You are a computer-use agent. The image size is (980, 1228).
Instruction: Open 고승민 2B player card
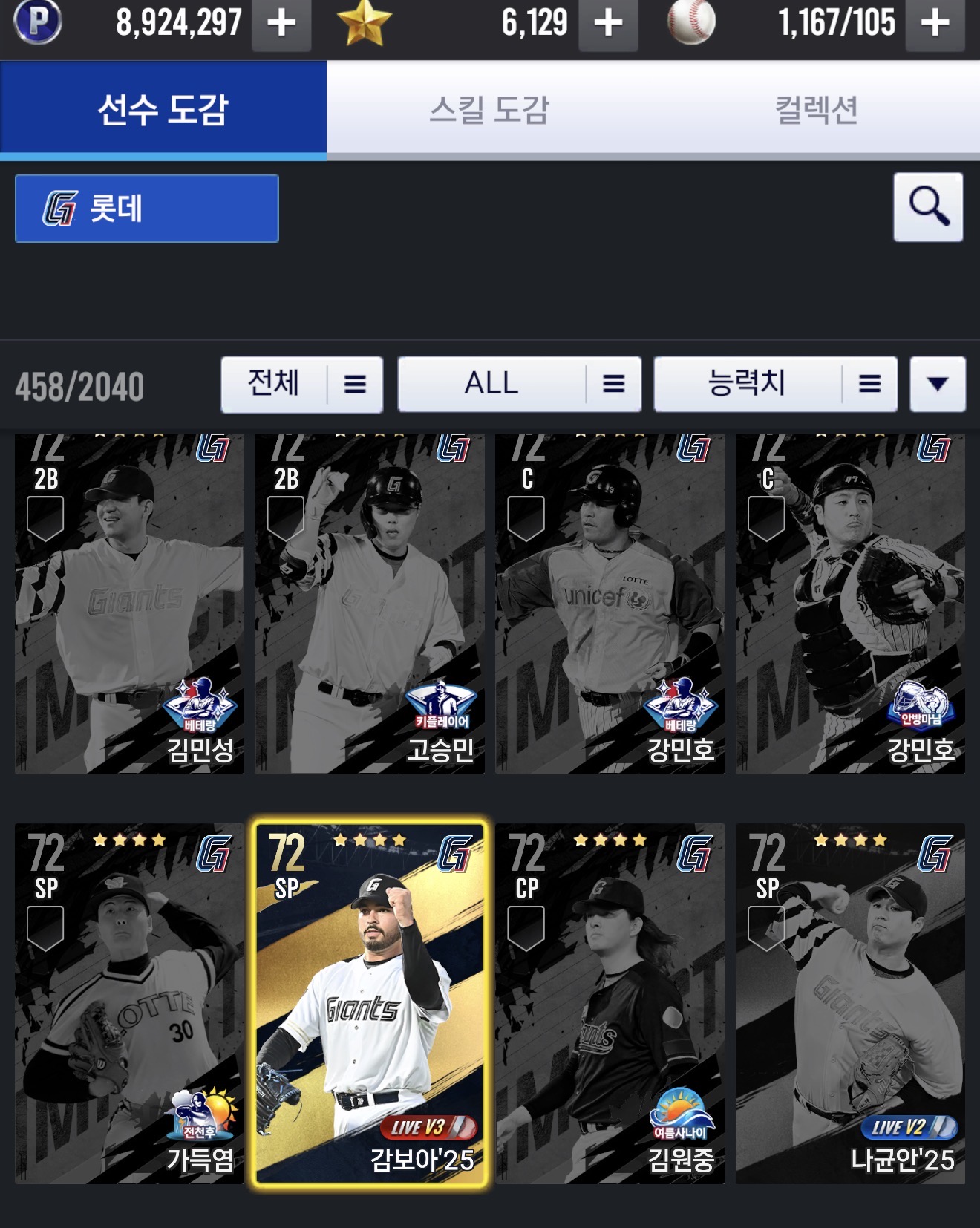point(370,605)
